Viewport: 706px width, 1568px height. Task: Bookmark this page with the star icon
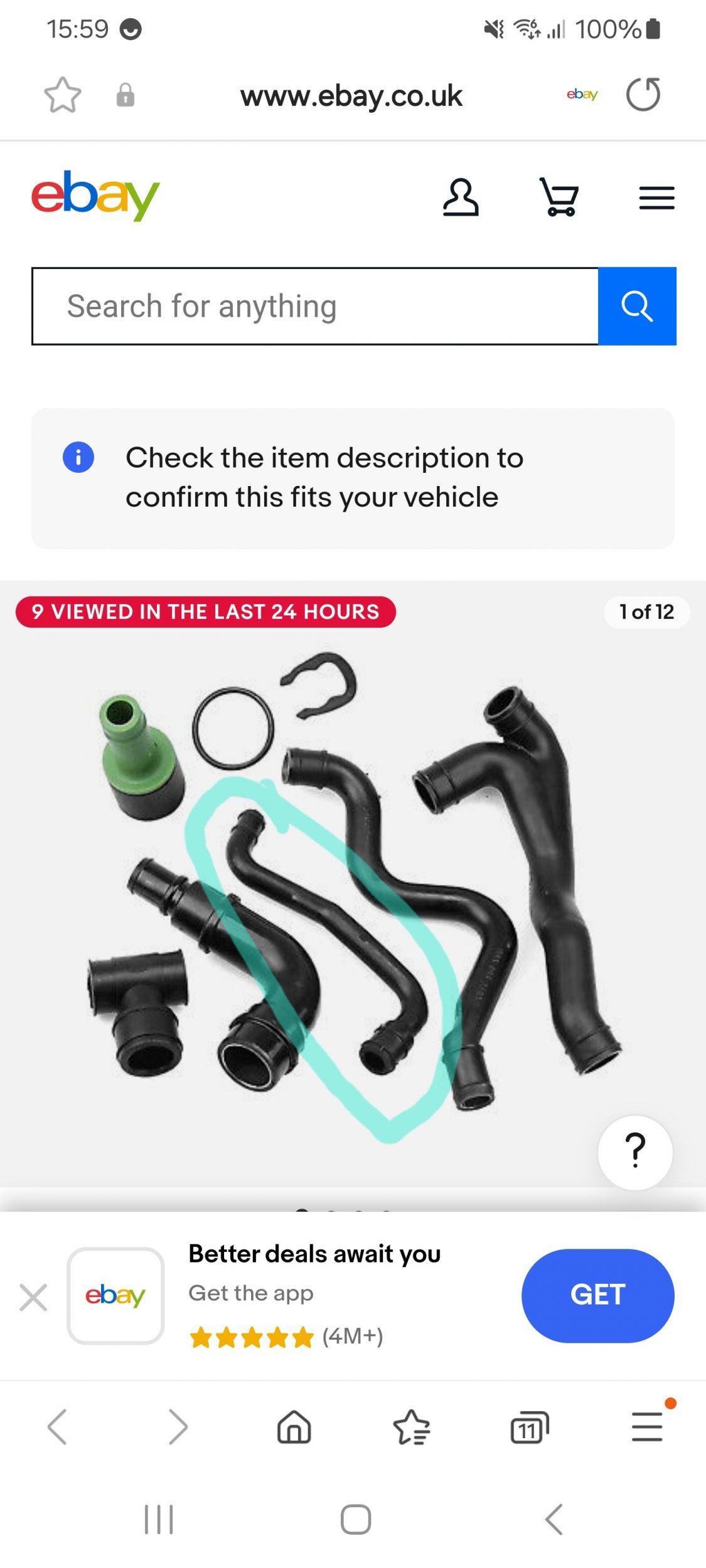point(63,95)
